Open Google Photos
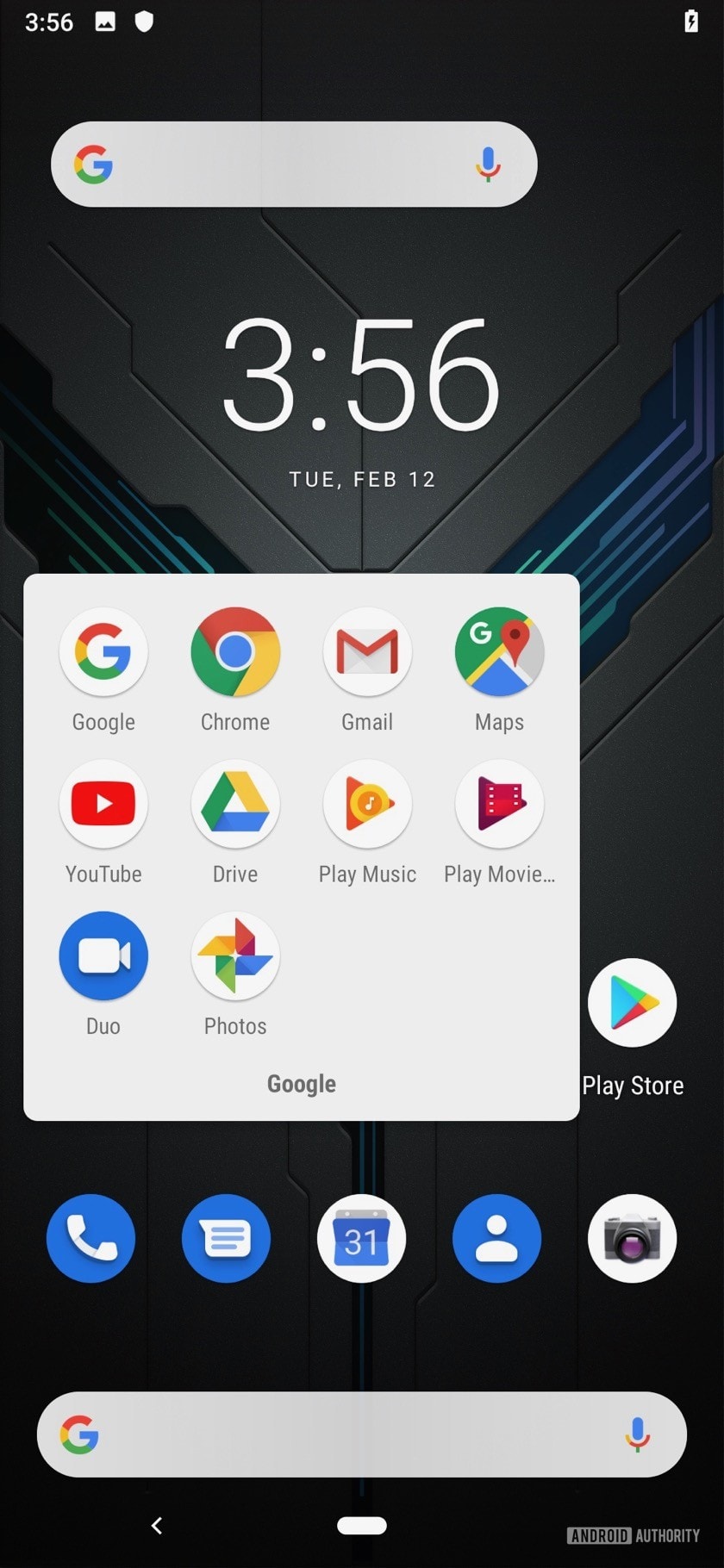The width and height of the screenshot is (724, 1568). point(235,956)
